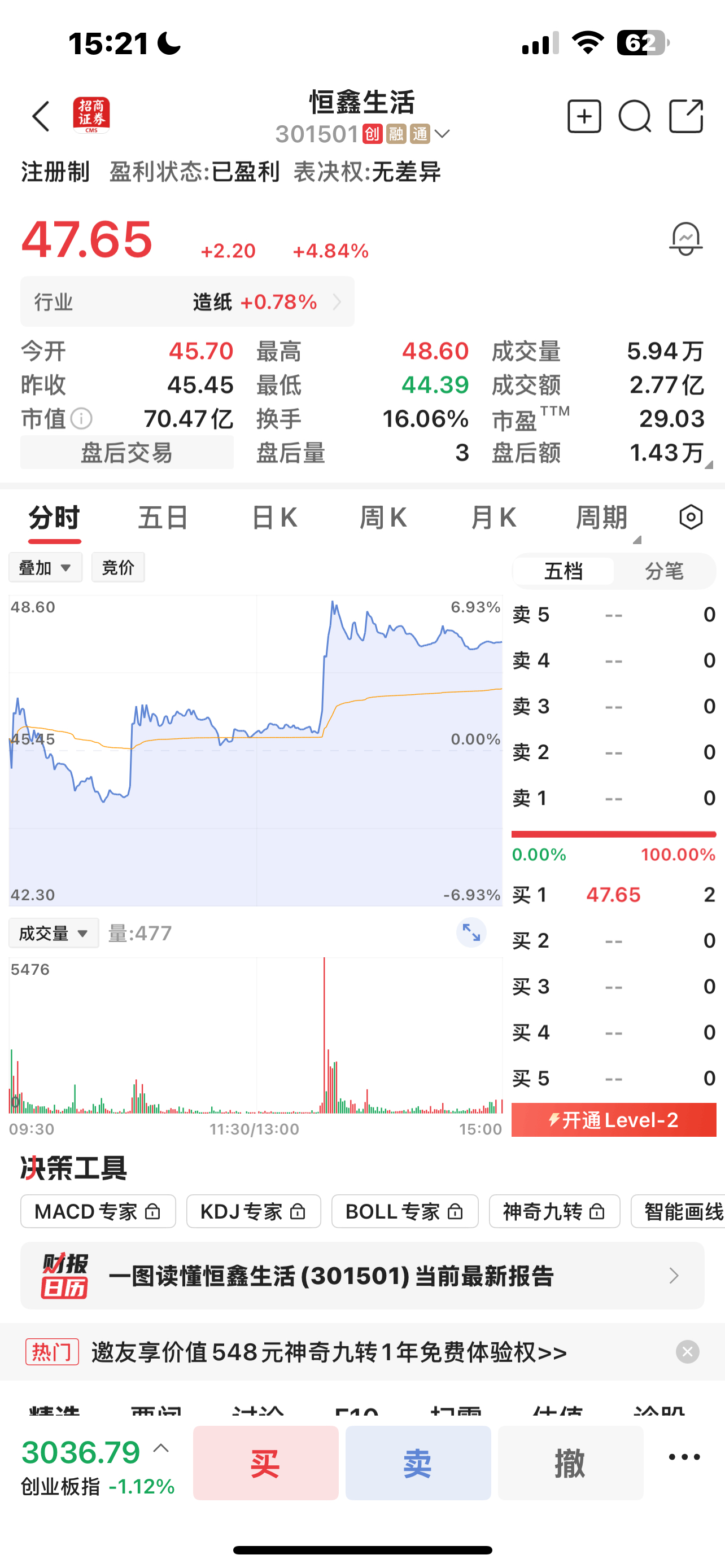Open chart settings hexagon icon

click(691, 518)
